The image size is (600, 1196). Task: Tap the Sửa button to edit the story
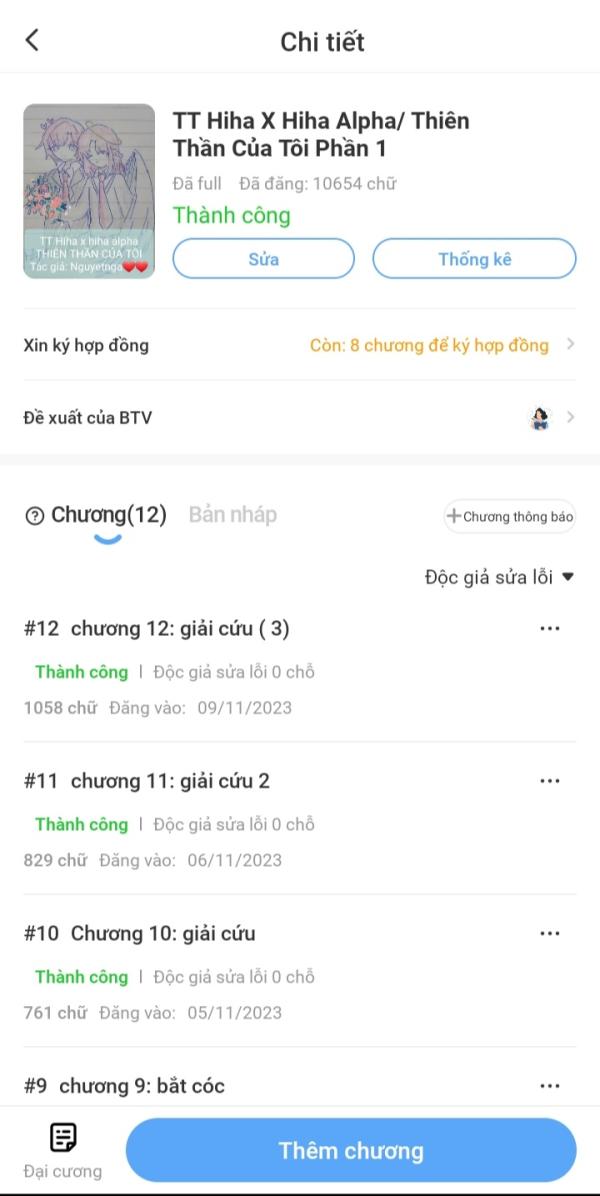click(x=263, y=259)
